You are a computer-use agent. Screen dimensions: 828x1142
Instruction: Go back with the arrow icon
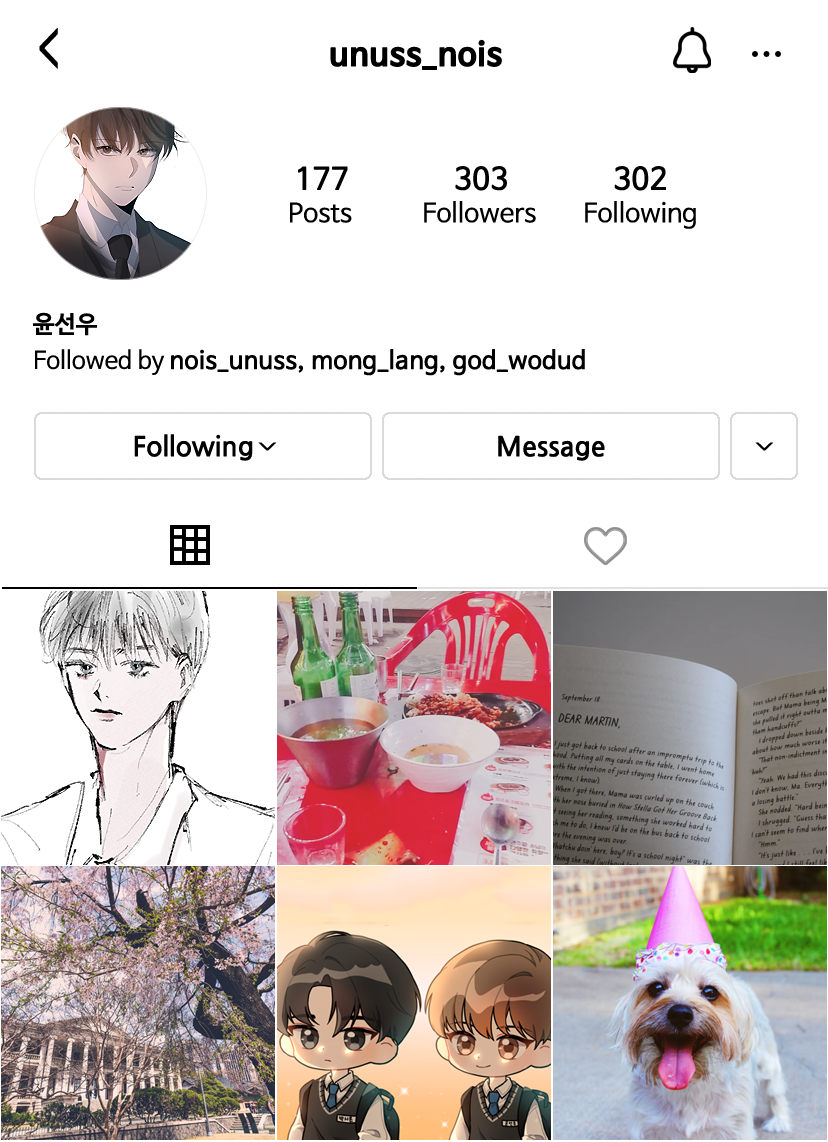click(x=49, y=49)
